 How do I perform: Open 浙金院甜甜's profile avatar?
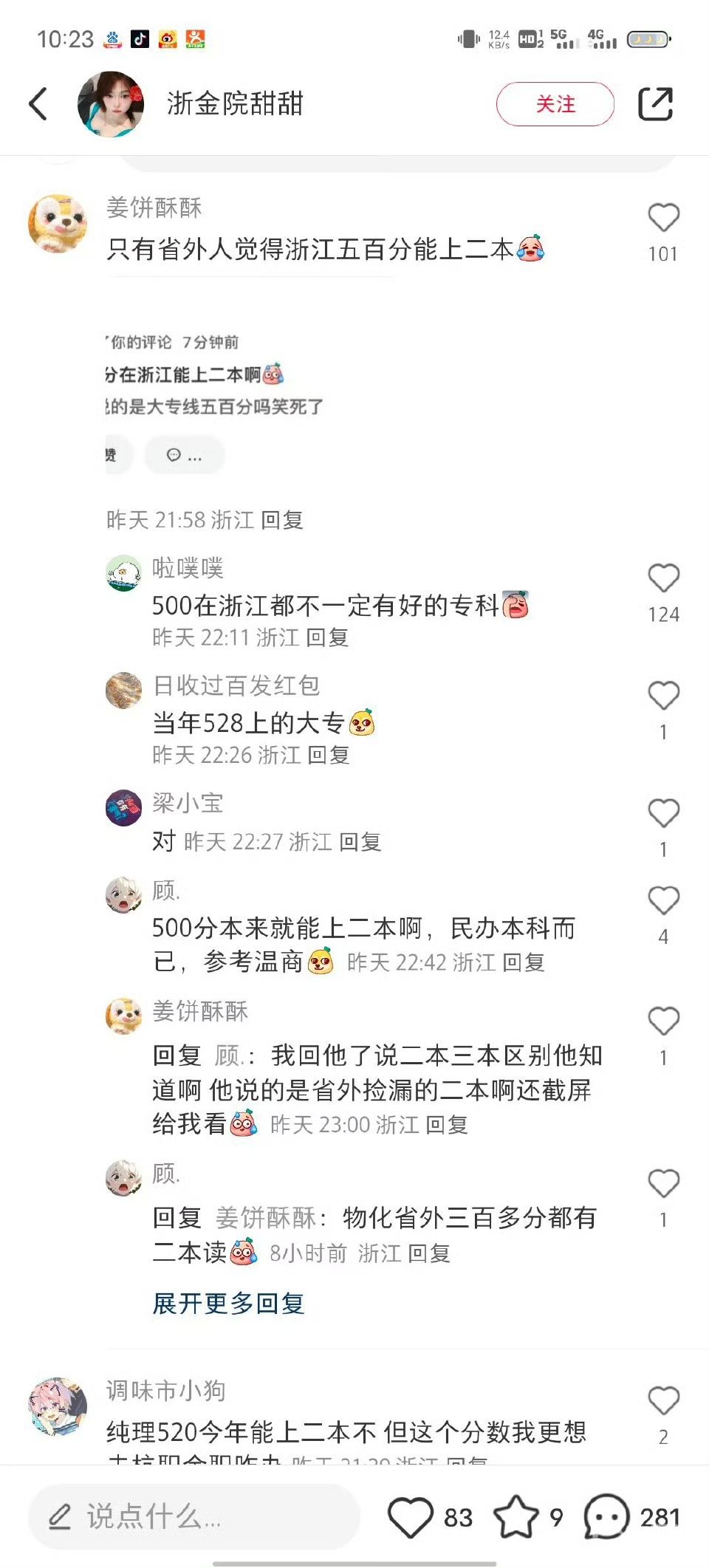(x=111, y=104)
